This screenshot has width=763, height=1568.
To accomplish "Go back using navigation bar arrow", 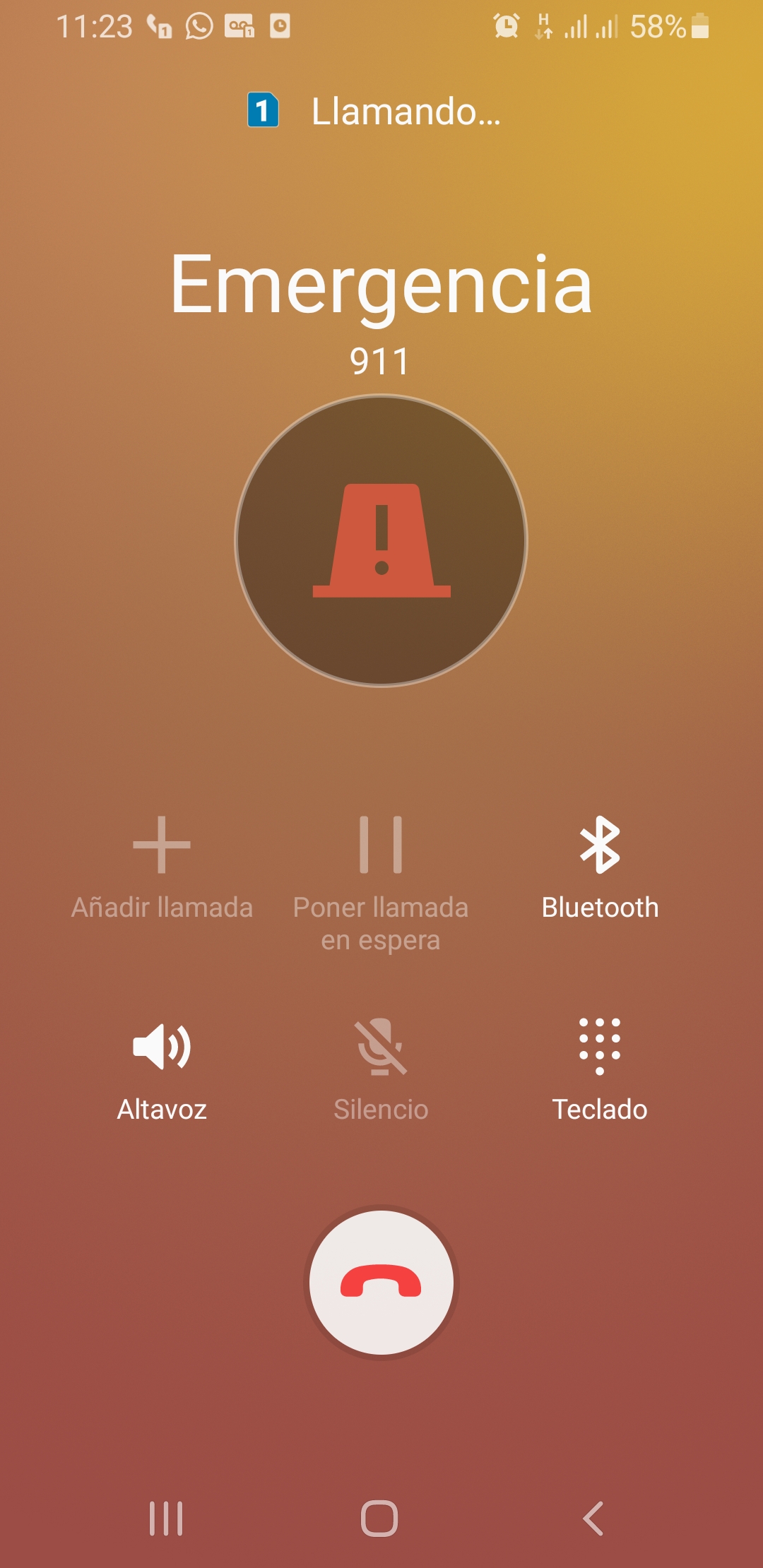I will [593, 1519].
